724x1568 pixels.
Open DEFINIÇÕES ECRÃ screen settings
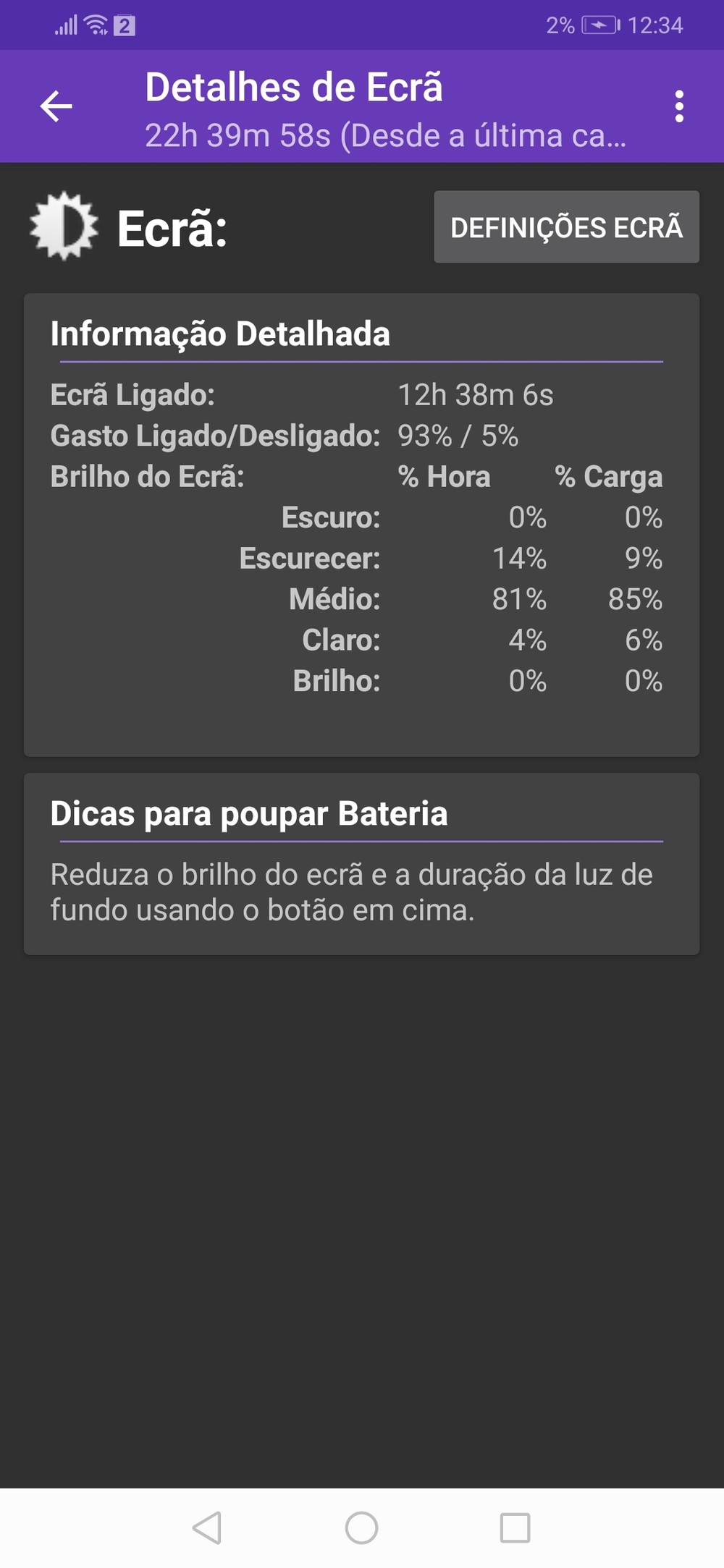point(566,227)
